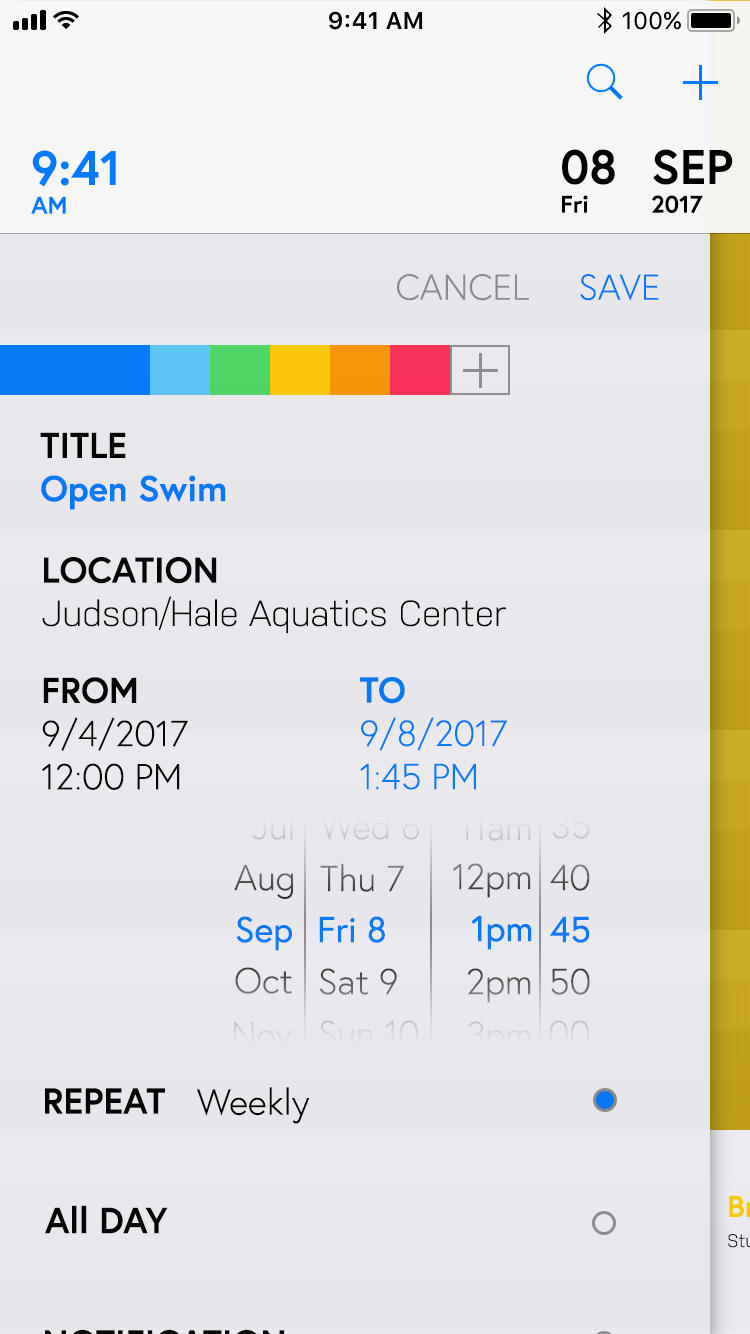Switch to editing the FROM date

click(x=114, y=733)
